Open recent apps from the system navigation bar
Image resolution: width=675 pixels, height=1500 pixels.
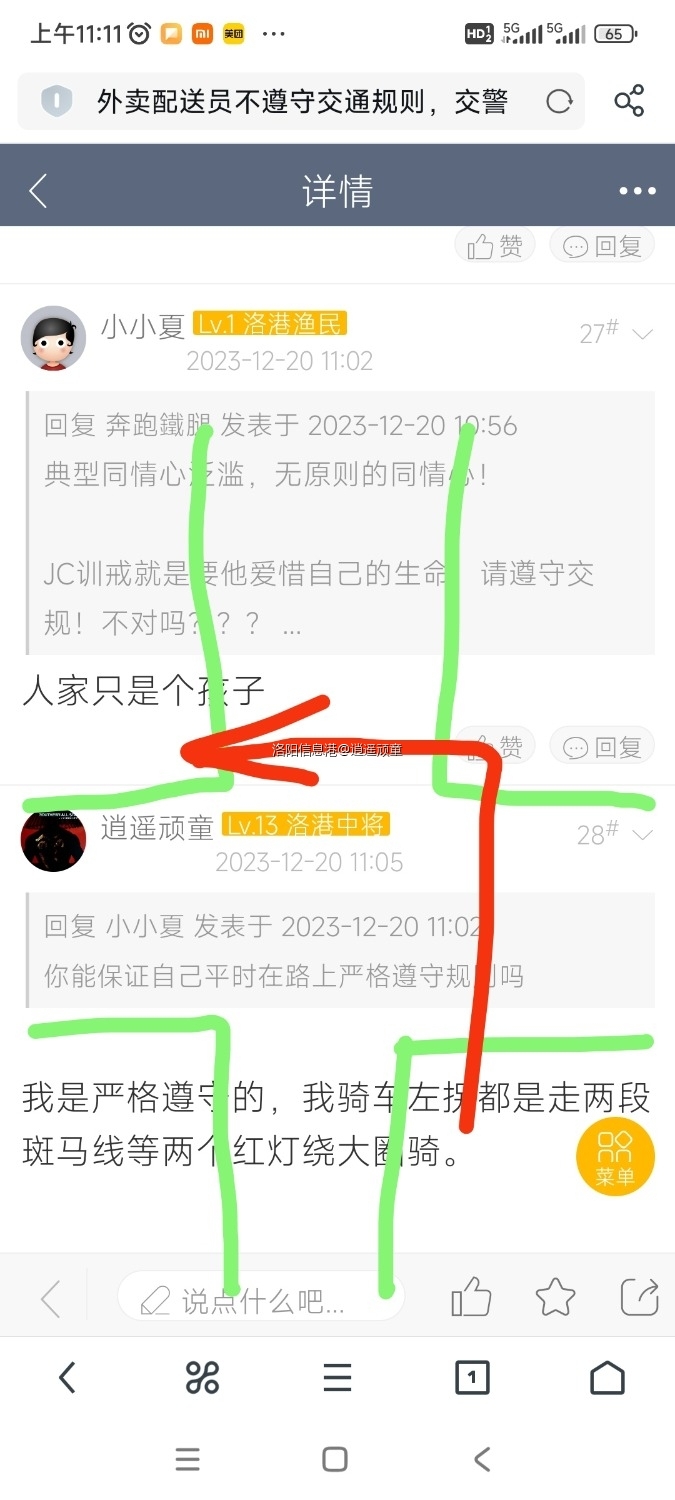188,1460
